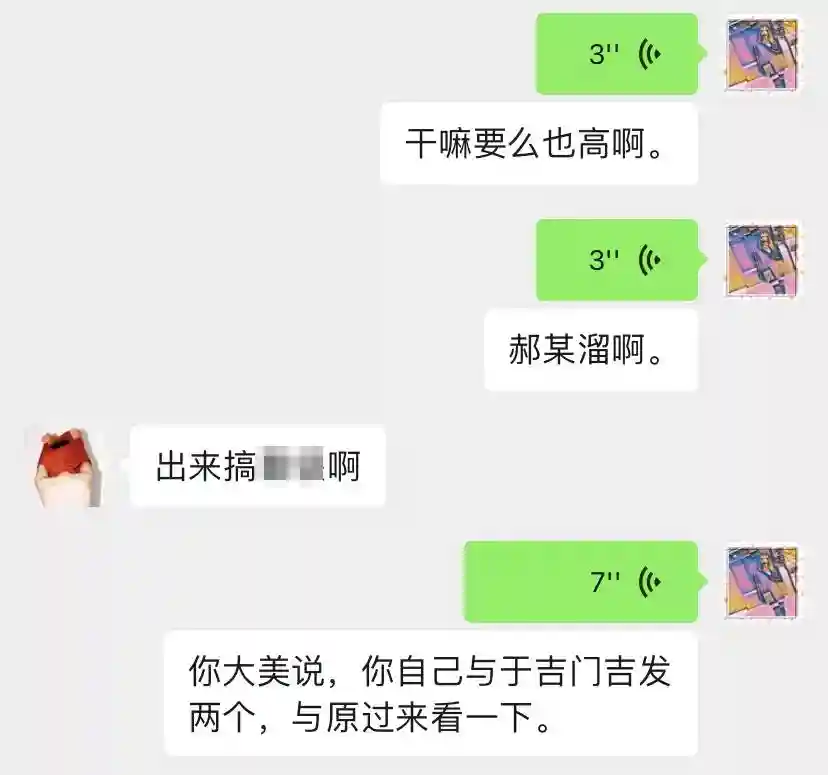This screenshot has width=828, height=775.
Task: Open profile of contact who sent "出来搞"
Action: point(65,466)
